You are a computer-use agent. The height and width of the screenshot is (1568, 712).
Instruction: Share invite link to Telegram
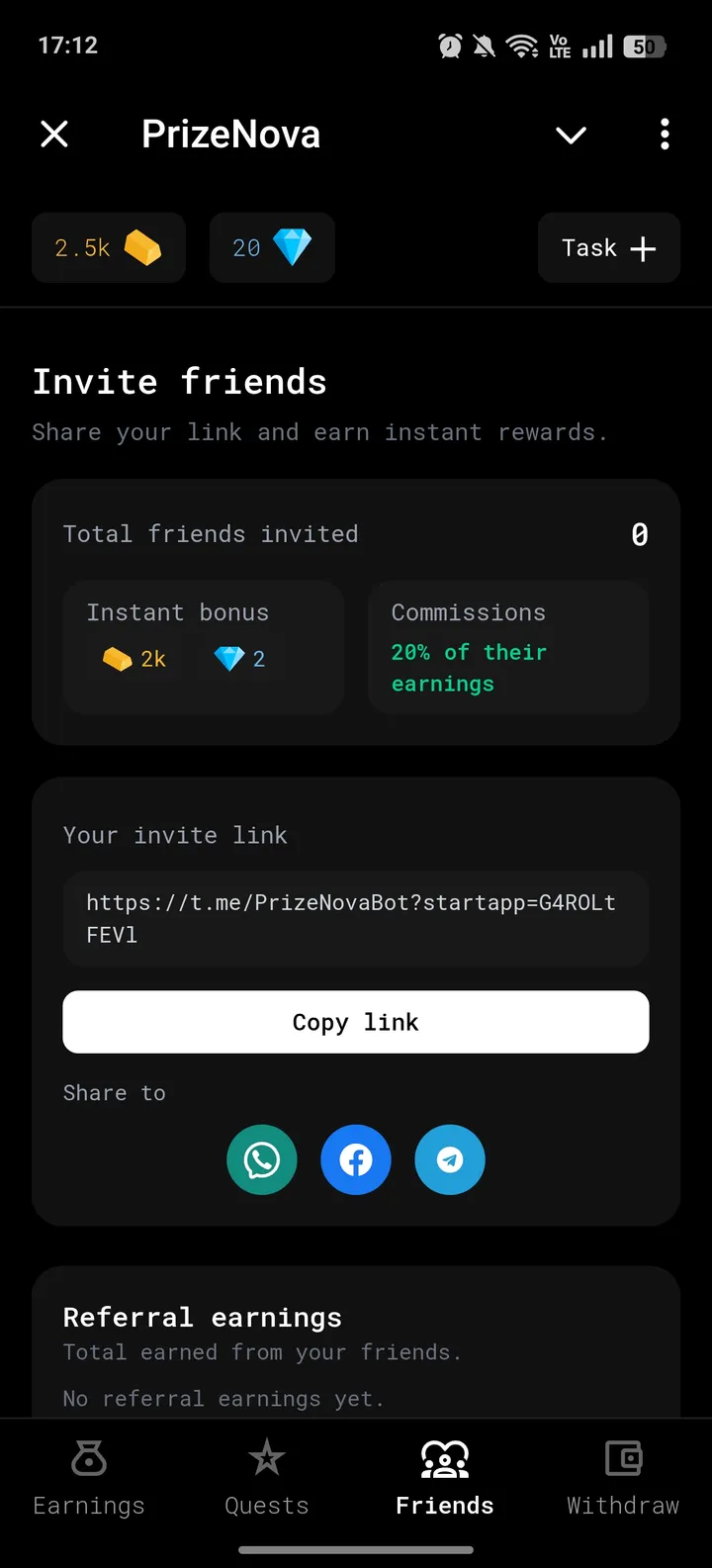coord(450,1159)
